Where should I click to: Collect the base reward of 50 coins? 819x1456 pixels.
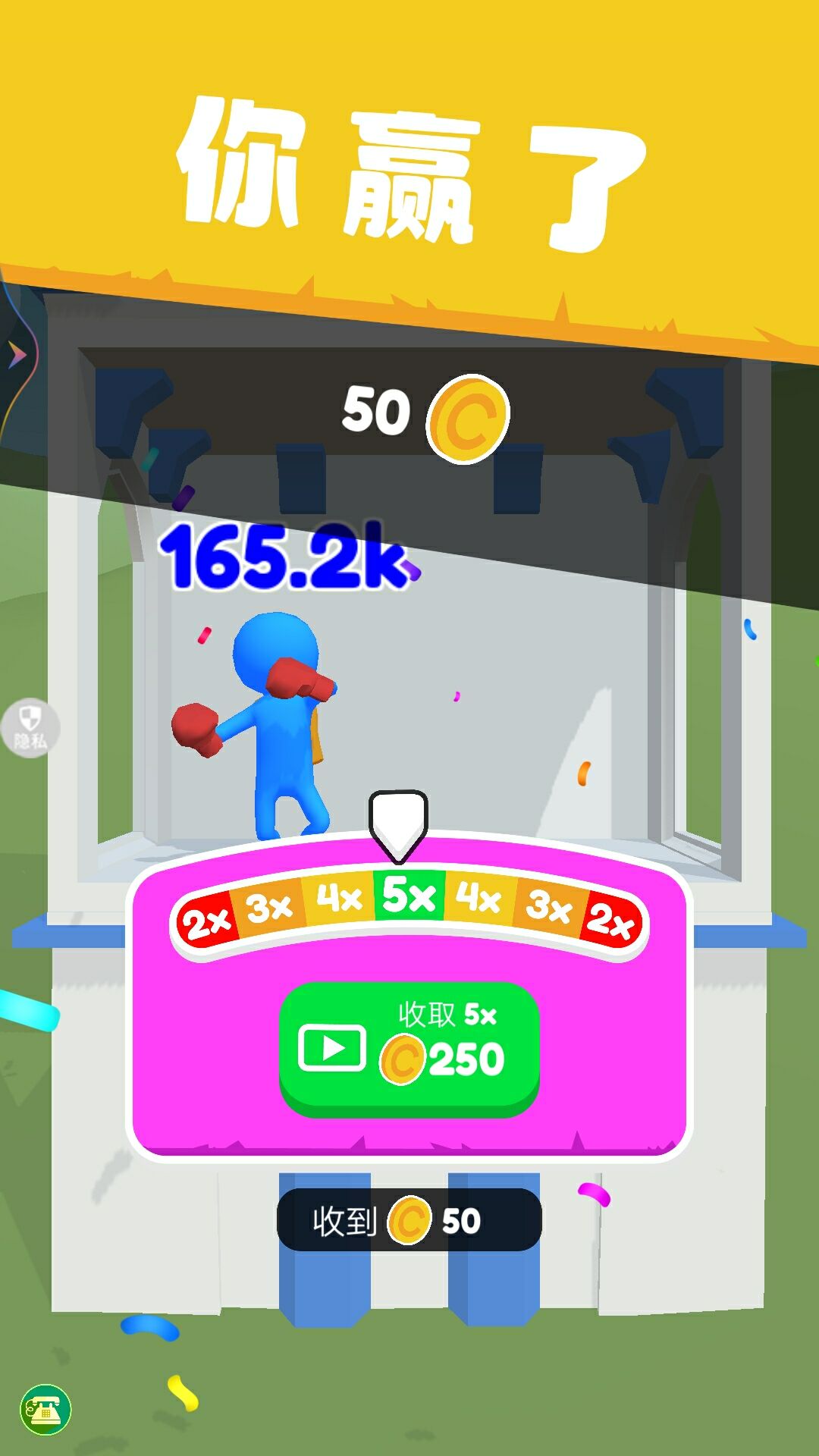tap(409, 1220)
